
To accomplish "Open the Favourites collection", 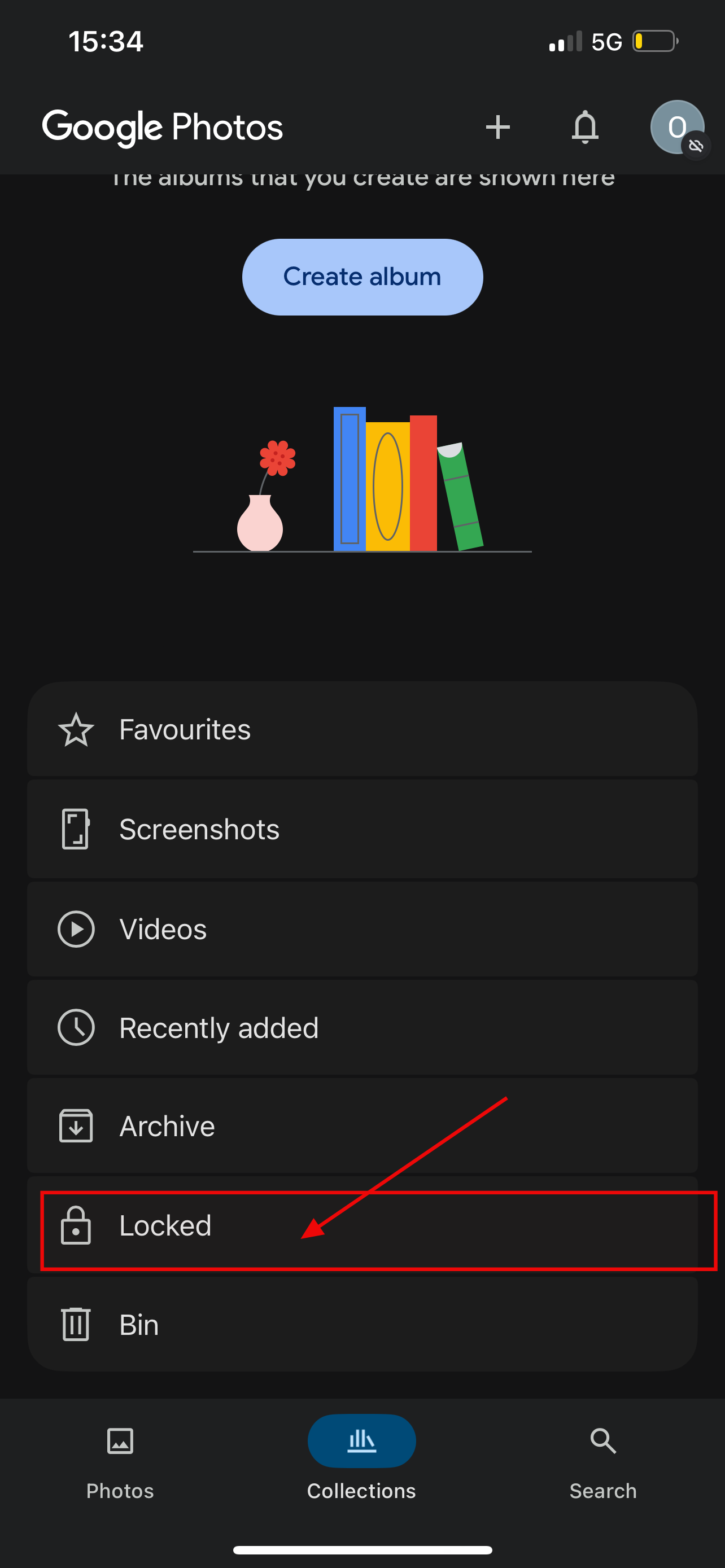I will [x=362, y=729].
